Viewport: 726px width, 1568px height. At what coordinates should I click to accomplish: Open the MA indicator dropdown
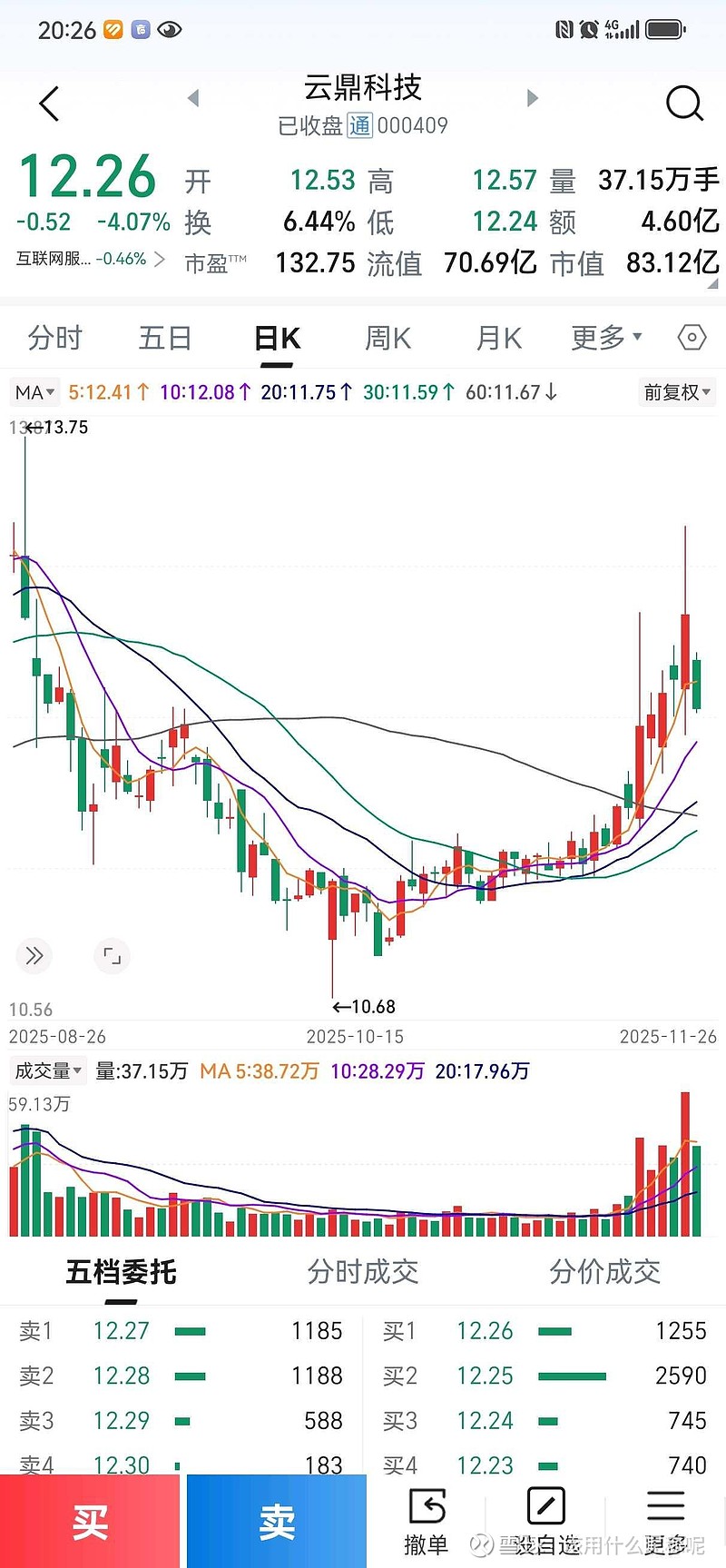pos(34,392)
